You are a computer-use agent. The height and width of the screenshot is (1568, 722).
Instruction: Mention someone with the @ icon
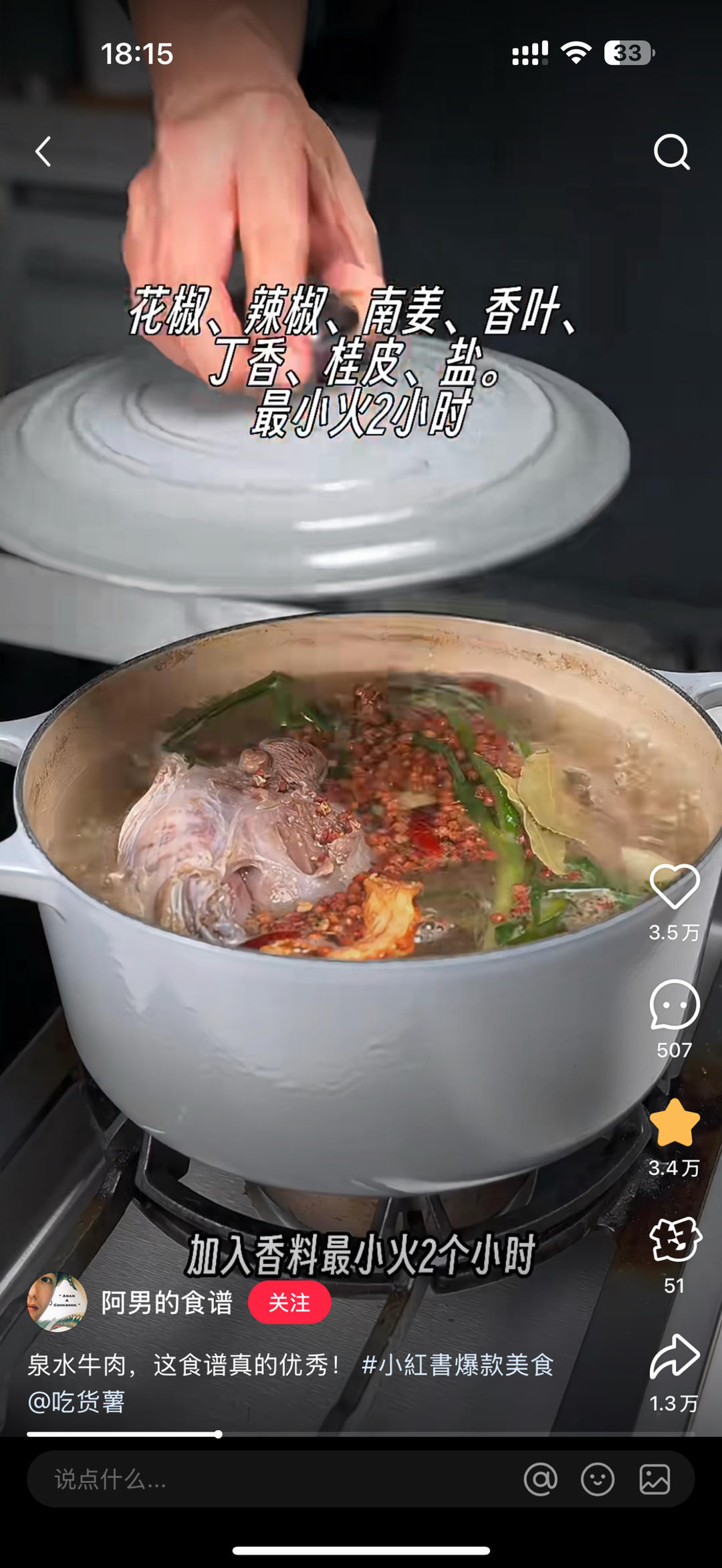click(540, 1479)
